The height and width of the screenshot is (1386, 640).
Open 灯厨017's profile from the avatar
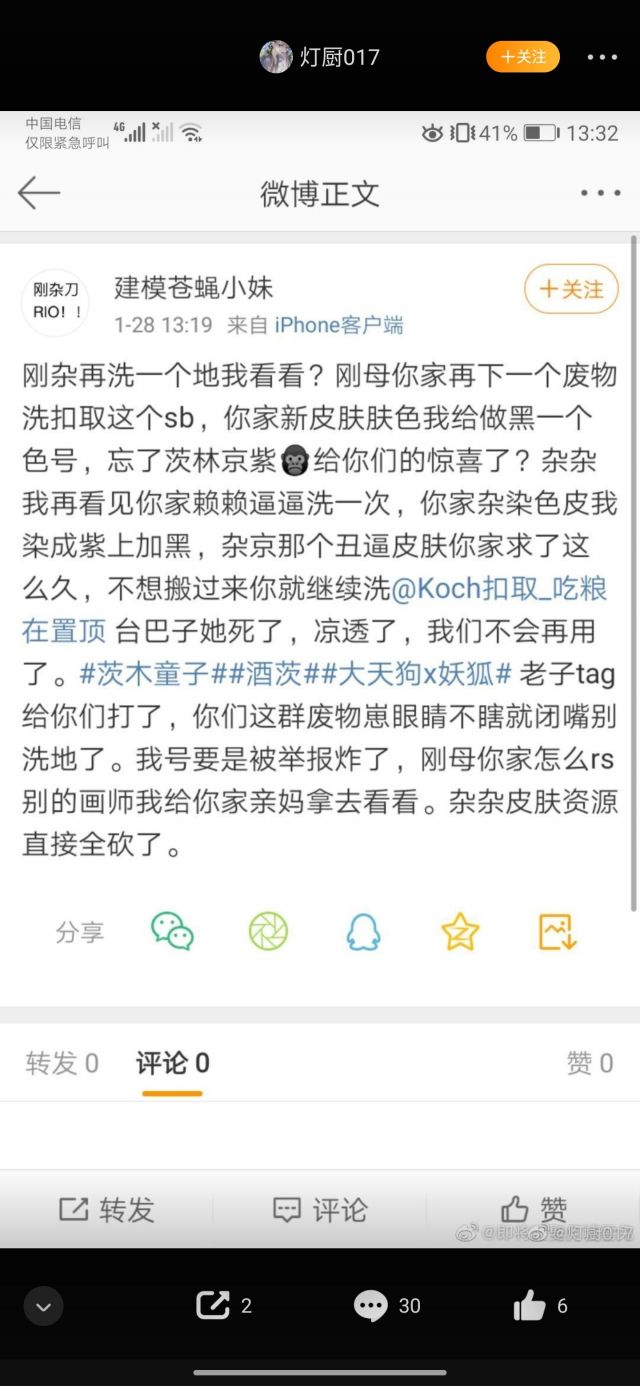(276, 57)
